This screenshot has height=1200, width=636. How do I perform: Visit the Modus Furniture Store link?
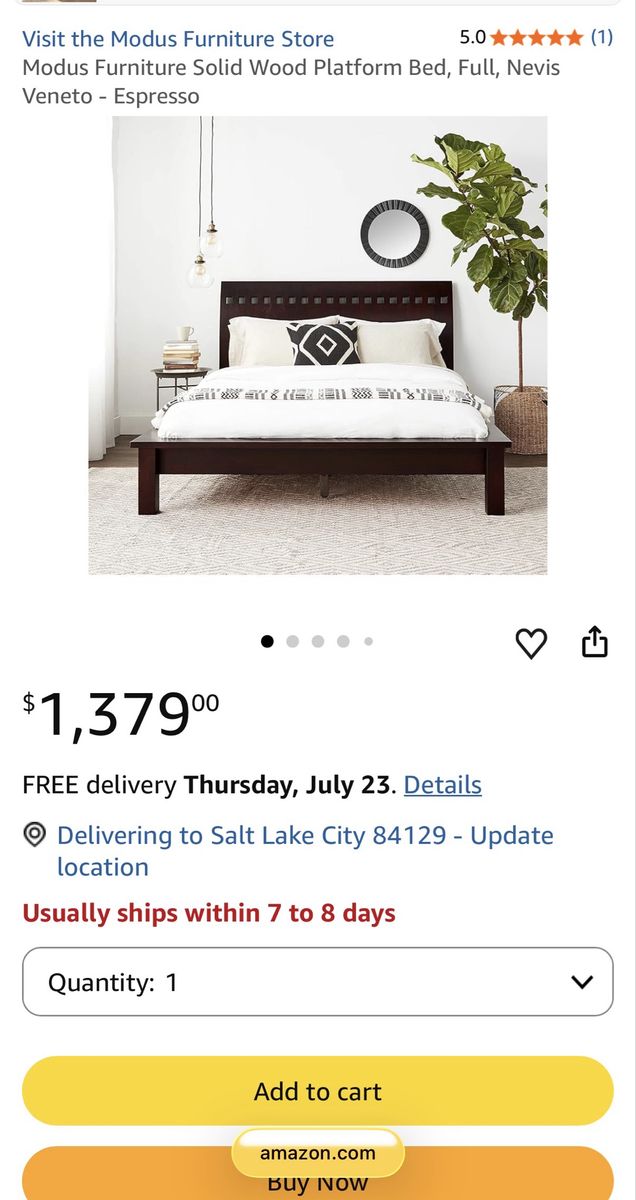(x=178, y=39)
